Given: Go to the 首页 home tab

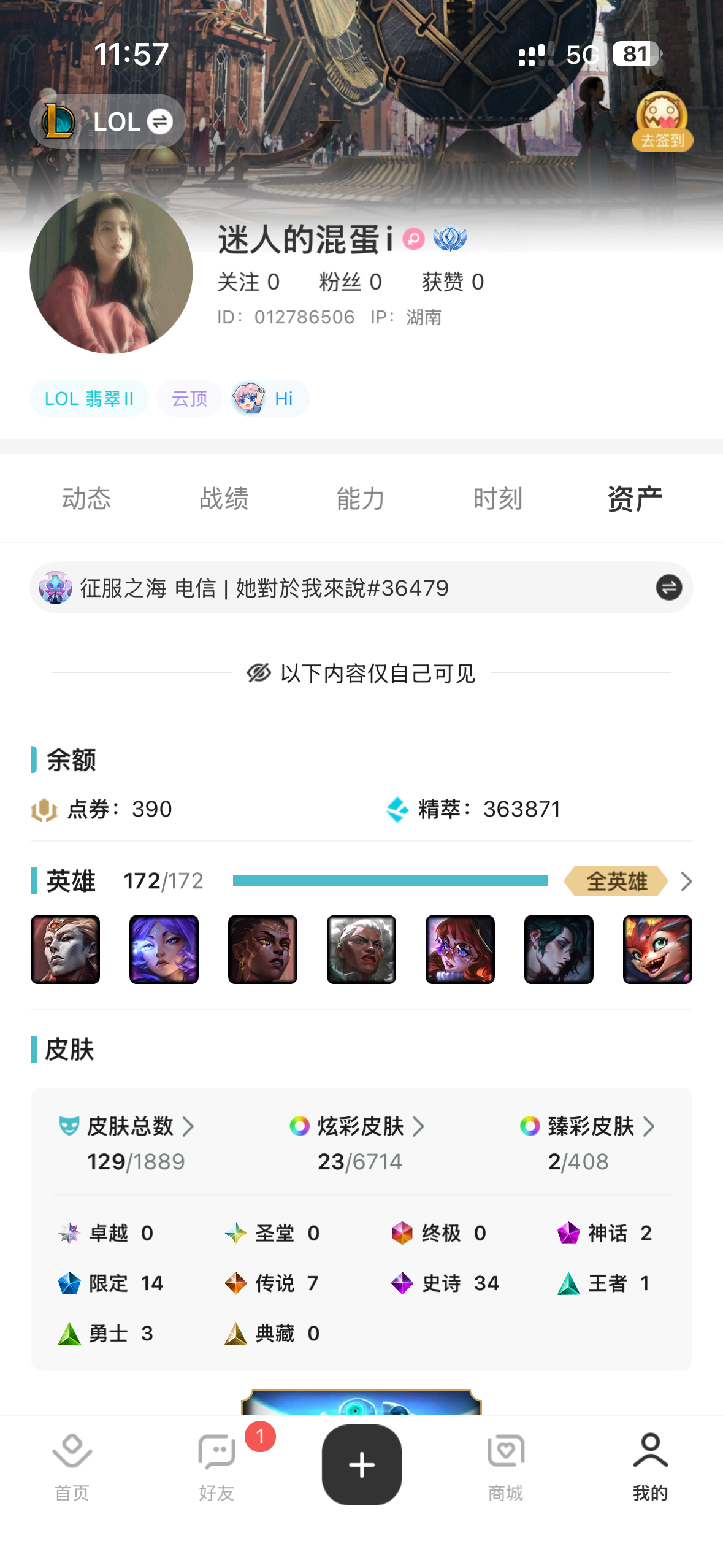Looking at the screenshot, I should [x=72, y=1466].
